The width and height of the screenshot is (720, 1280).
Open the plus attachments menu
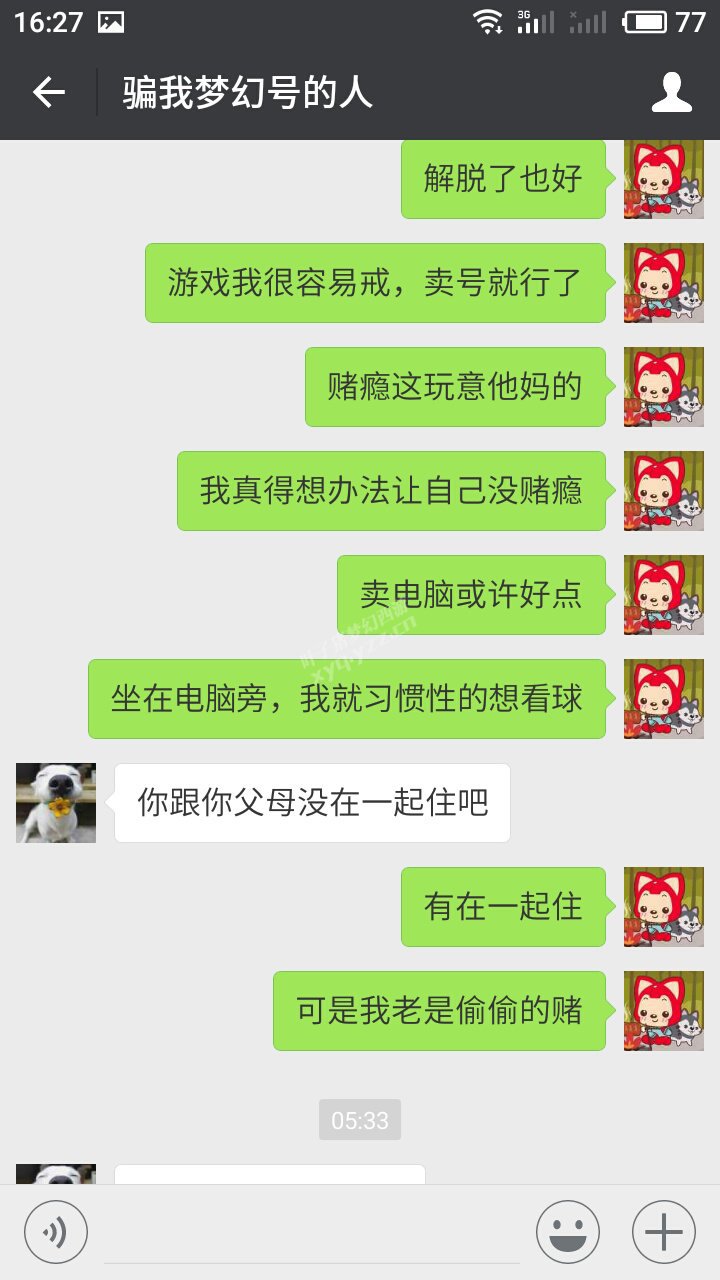pos(664,1232)
